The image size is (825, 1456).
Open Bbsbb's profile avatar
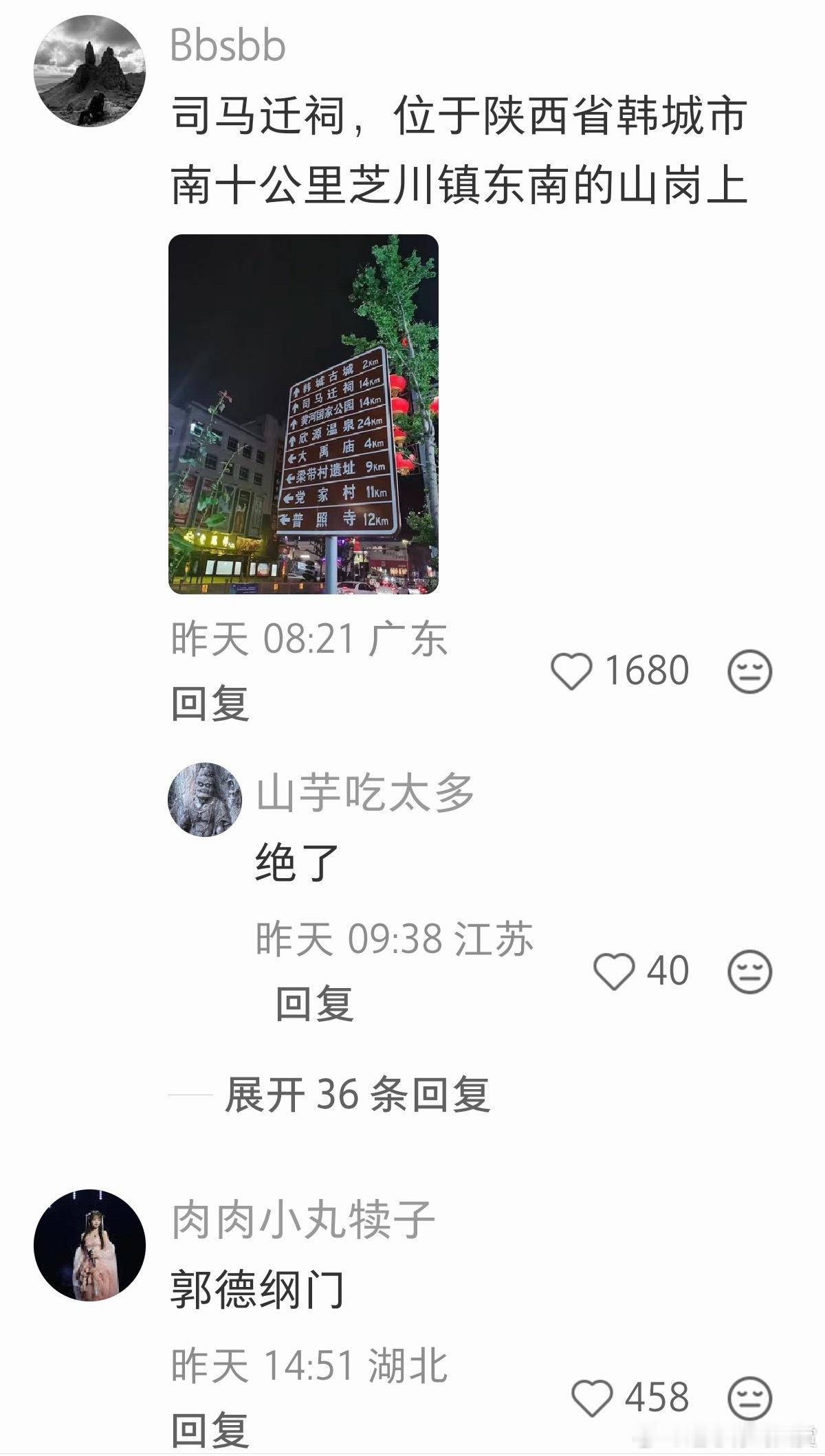(x=88, y=69)
